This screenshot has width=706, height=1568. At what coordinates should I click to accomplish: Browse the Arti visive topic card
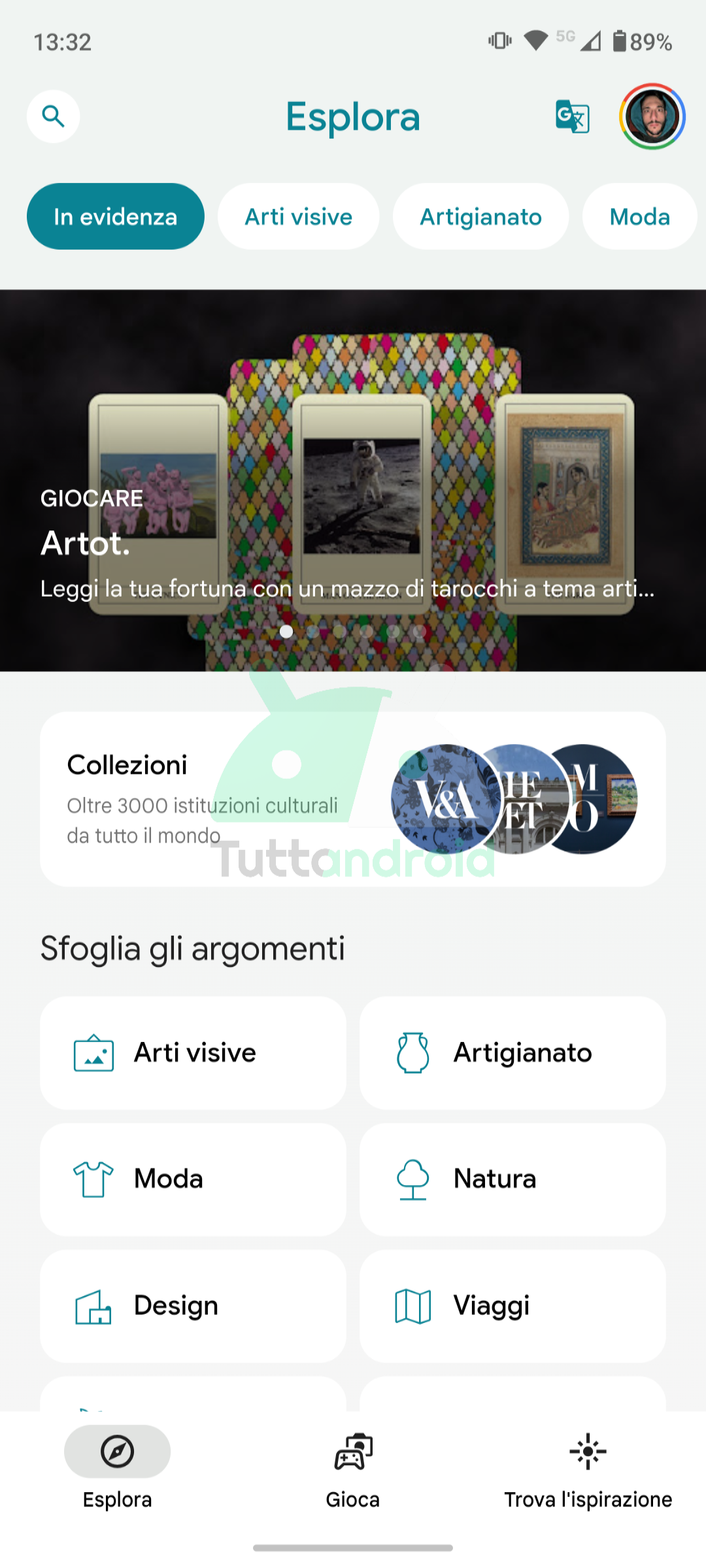point(193,1053)
